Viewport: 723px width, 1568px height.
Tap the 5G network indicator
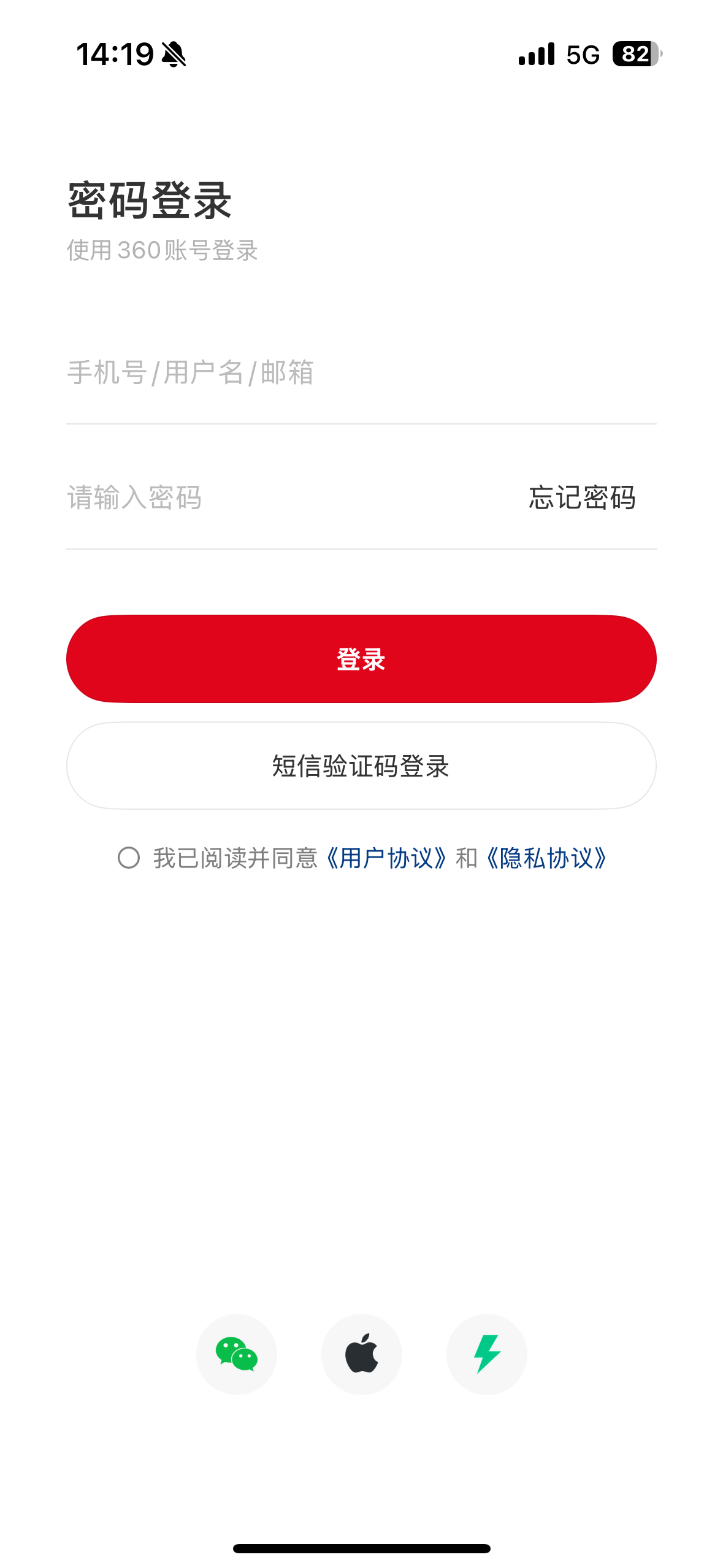point(583,55)
